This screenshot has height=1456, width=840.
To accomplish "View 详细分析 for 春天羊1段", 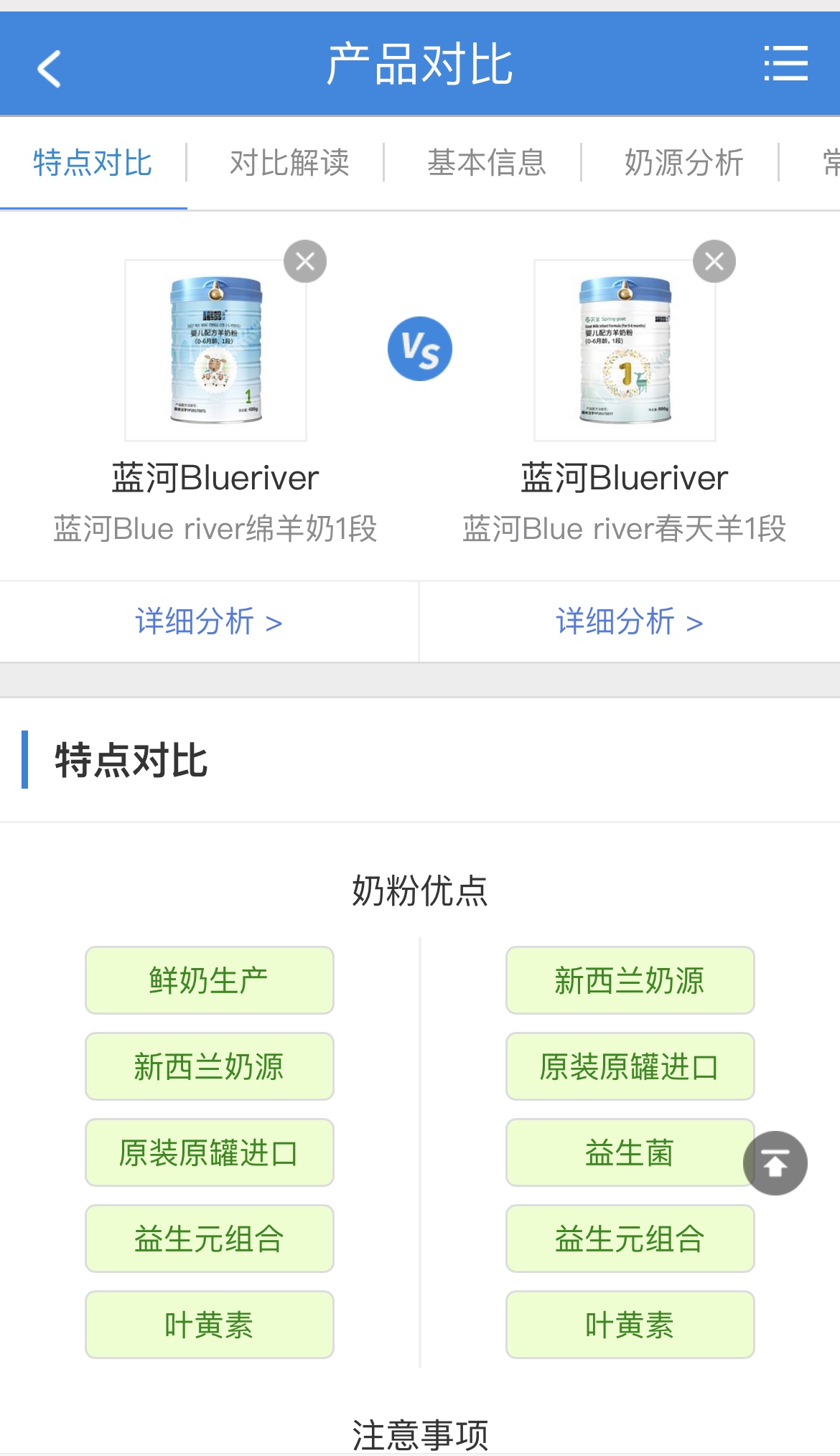I will coord(629,621).
